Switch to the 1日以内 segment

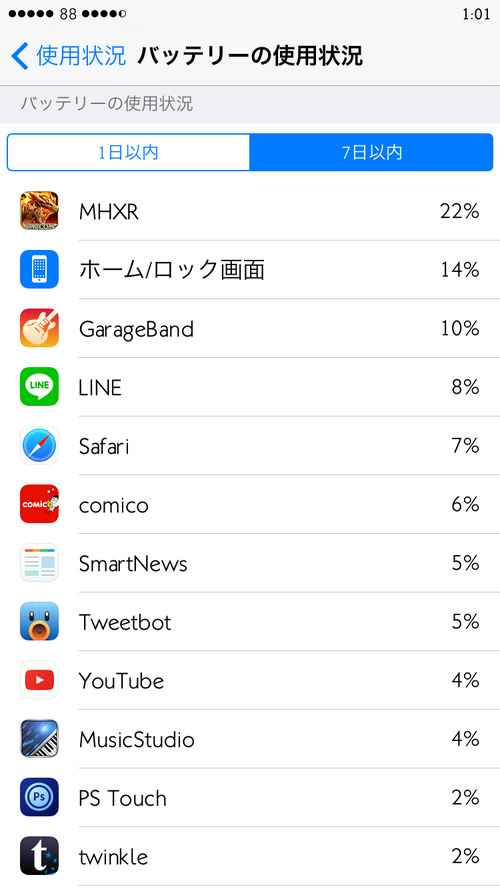click(128, 153)
